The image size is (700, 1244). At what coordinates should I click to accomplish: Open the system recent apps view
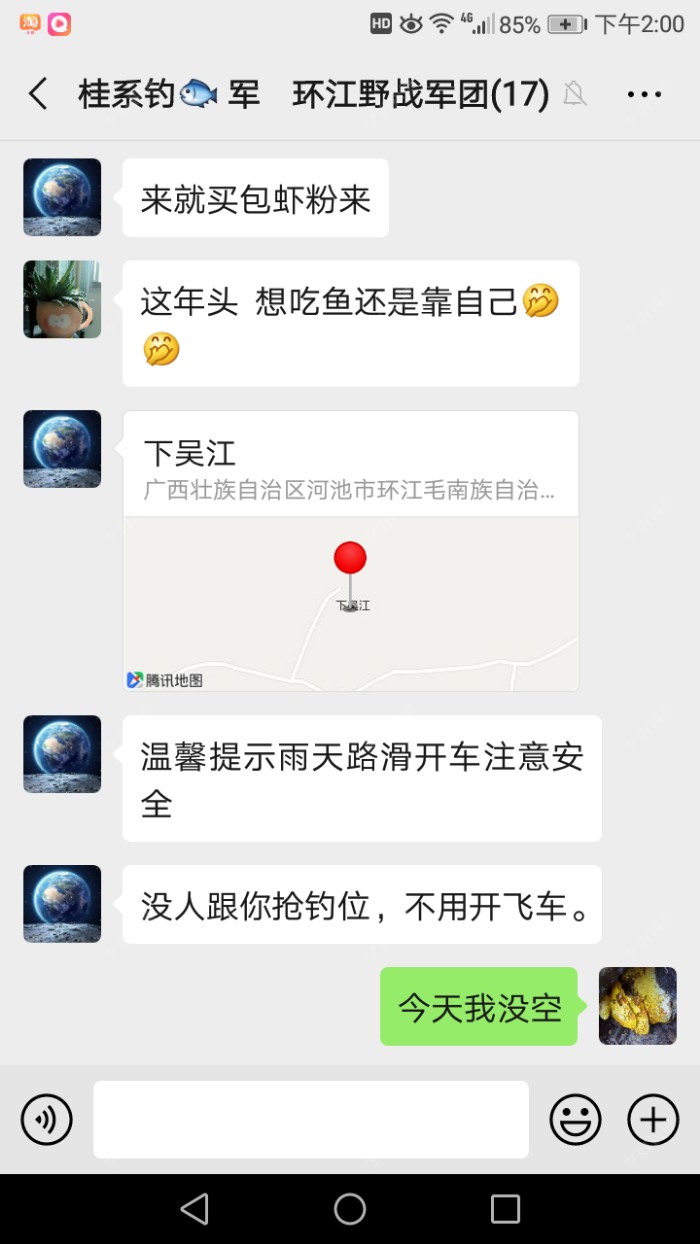[x=505, y=1209]
